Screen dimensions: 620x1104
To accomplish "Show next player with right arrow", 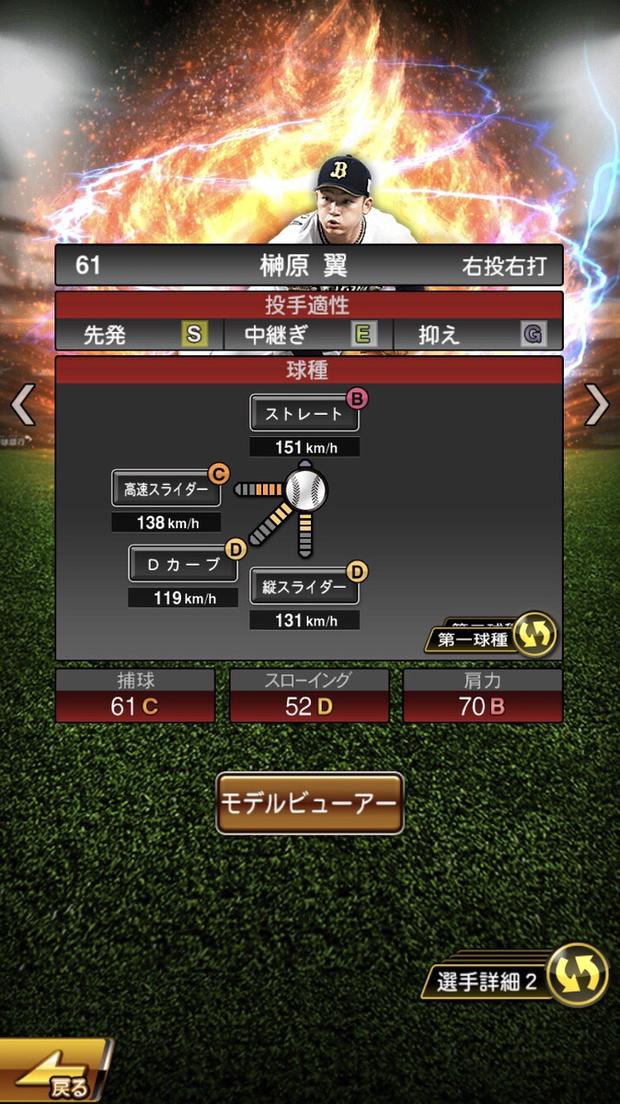I will [x=597, y=405].
